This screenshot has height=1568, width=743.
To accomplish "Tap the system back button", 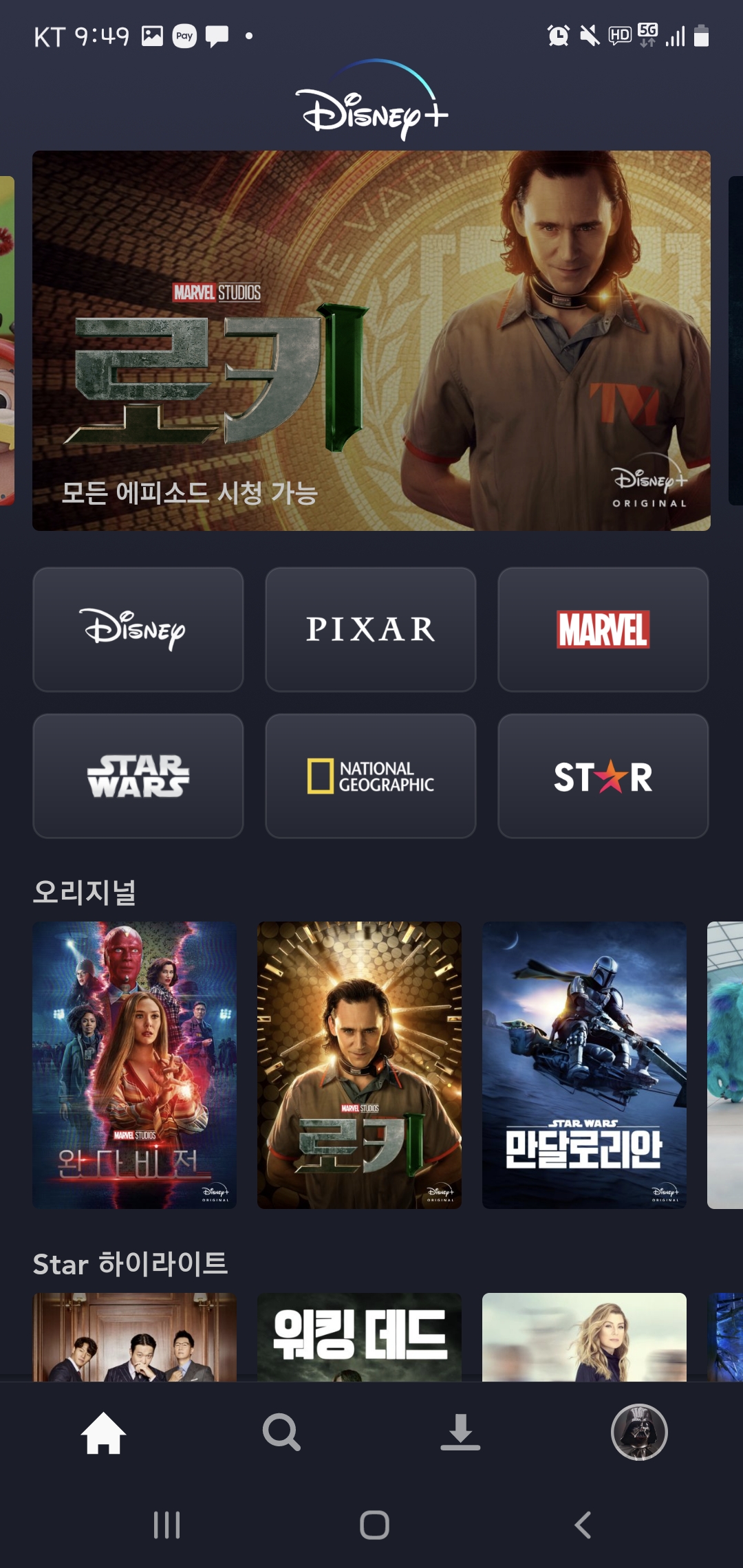I will point(583,1525).
